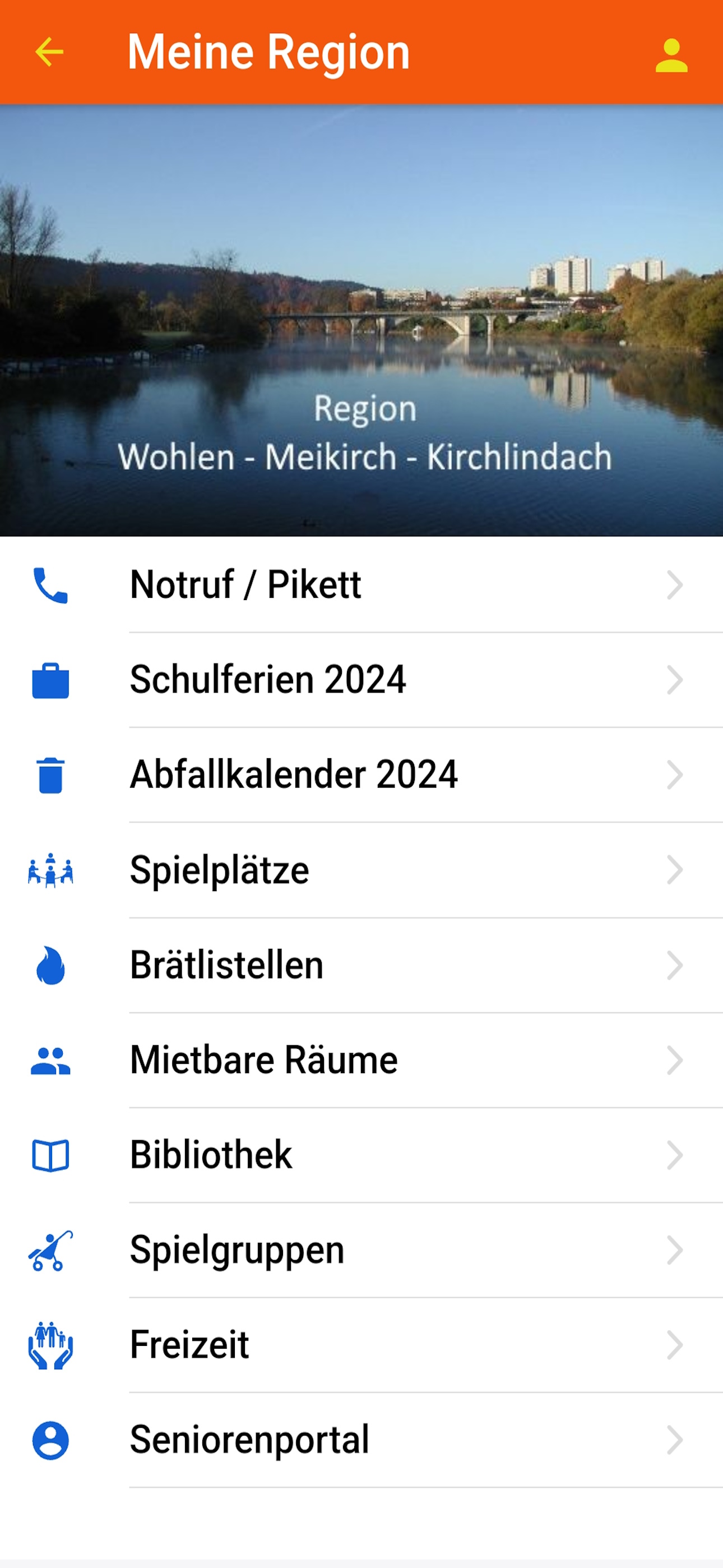Go back using the header arrow
The height and width of the screenshot is (1568, 723).
click(x=49, y=52)
